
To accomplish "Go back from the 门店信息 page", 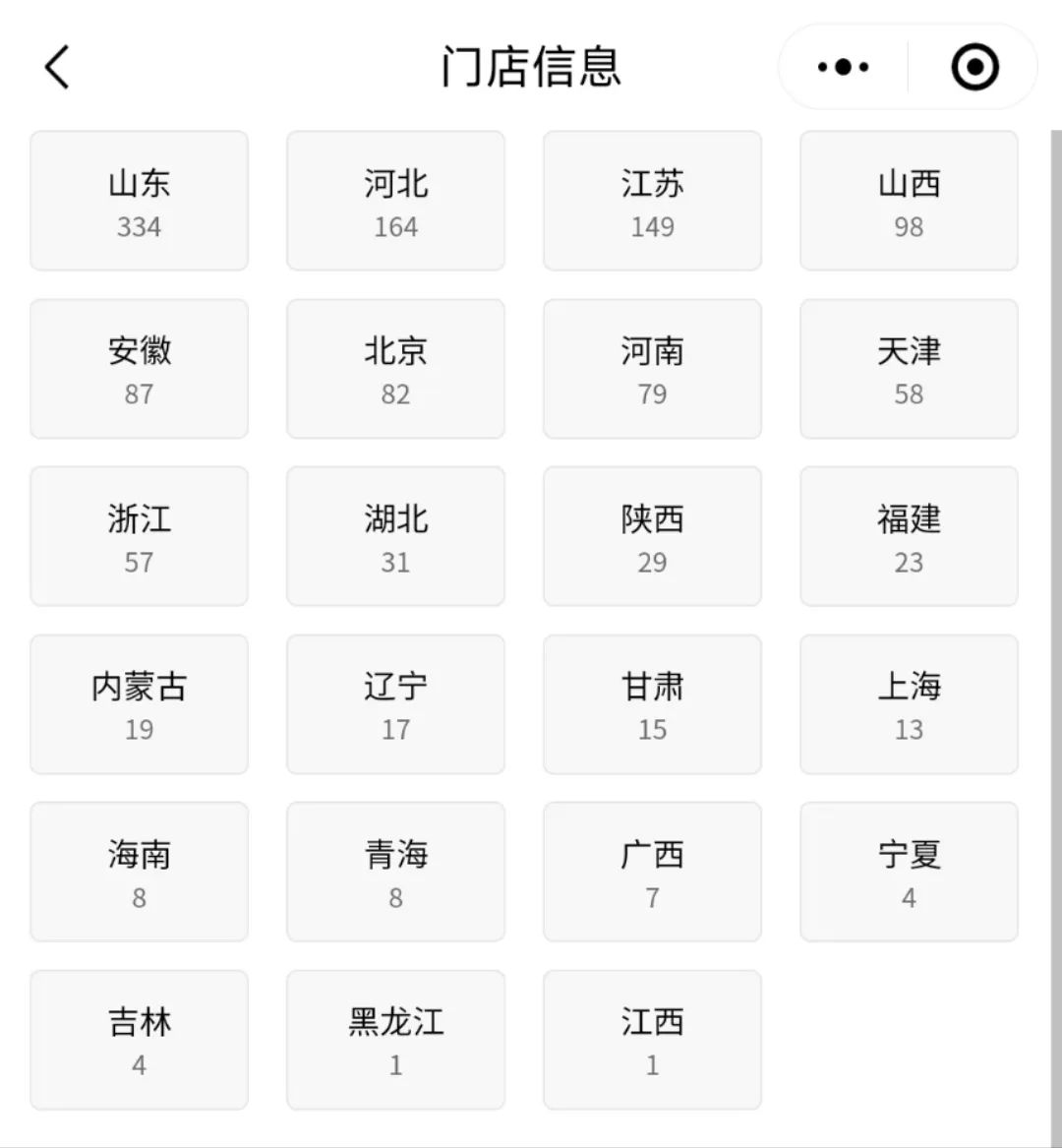I will [x=57, y=68].
